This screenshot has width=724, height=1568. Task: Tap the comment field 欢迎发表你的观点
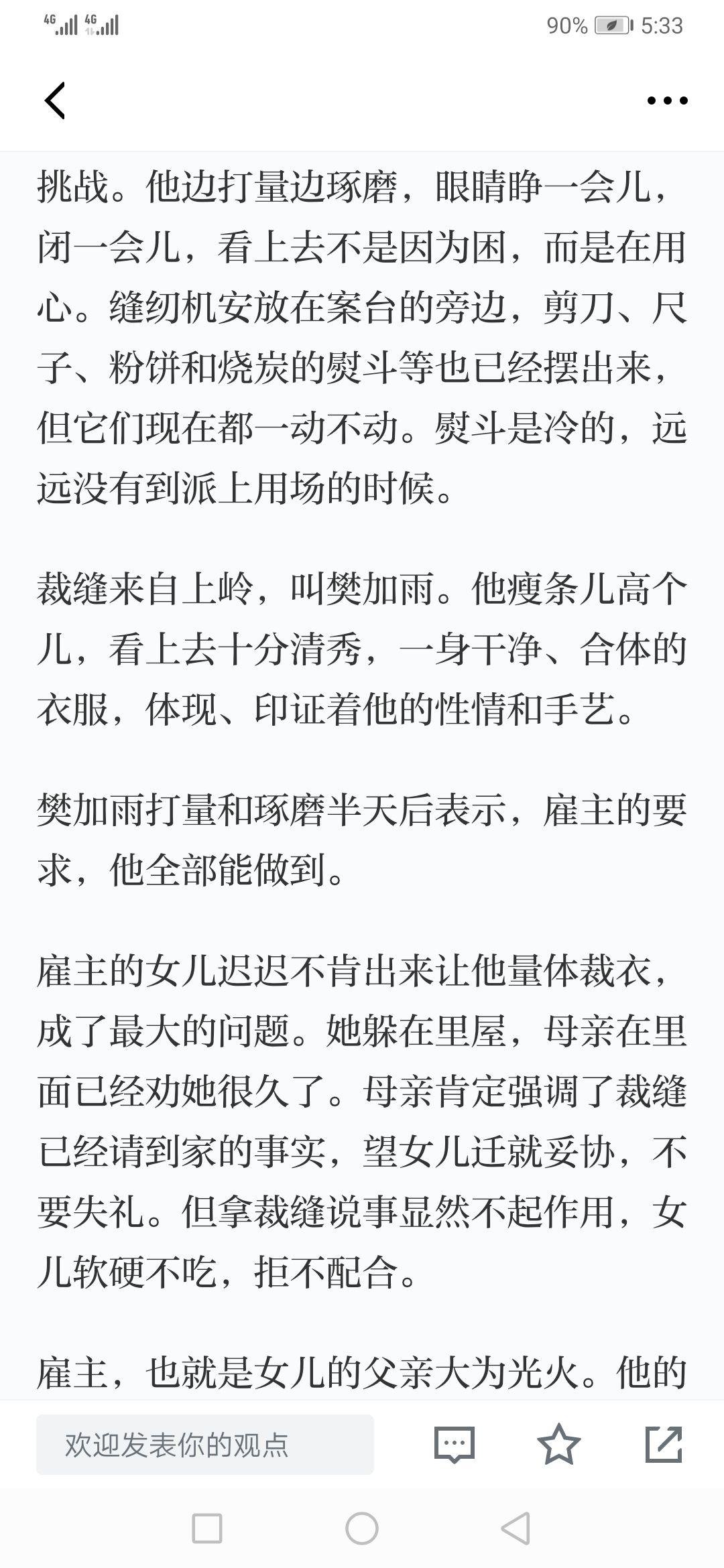point(205,1445)
